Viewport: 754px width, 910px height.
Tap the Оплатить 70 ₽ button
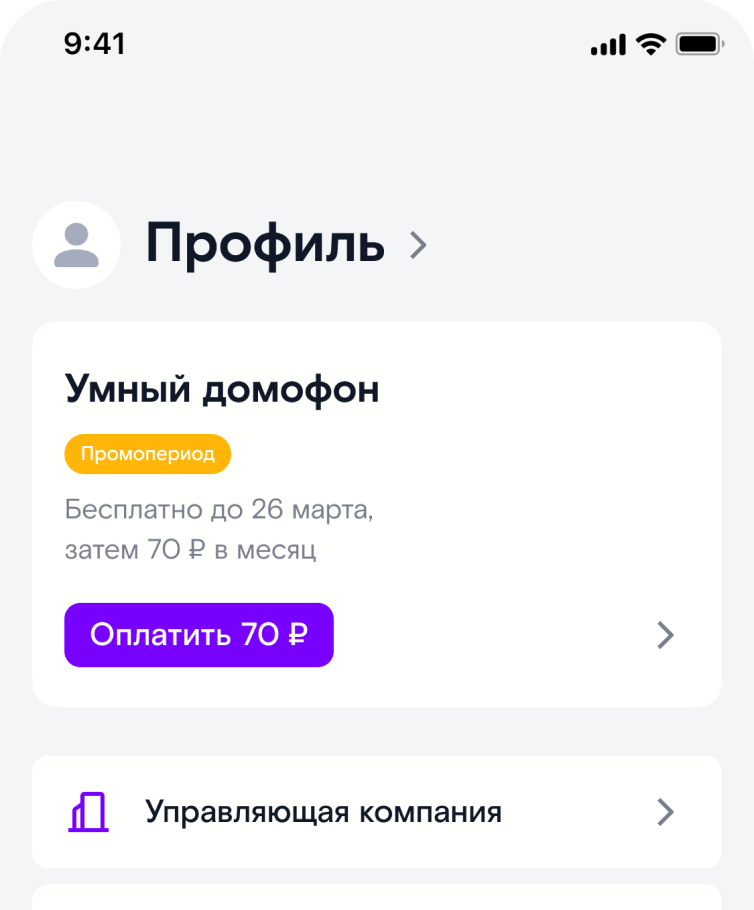(199, 635)
